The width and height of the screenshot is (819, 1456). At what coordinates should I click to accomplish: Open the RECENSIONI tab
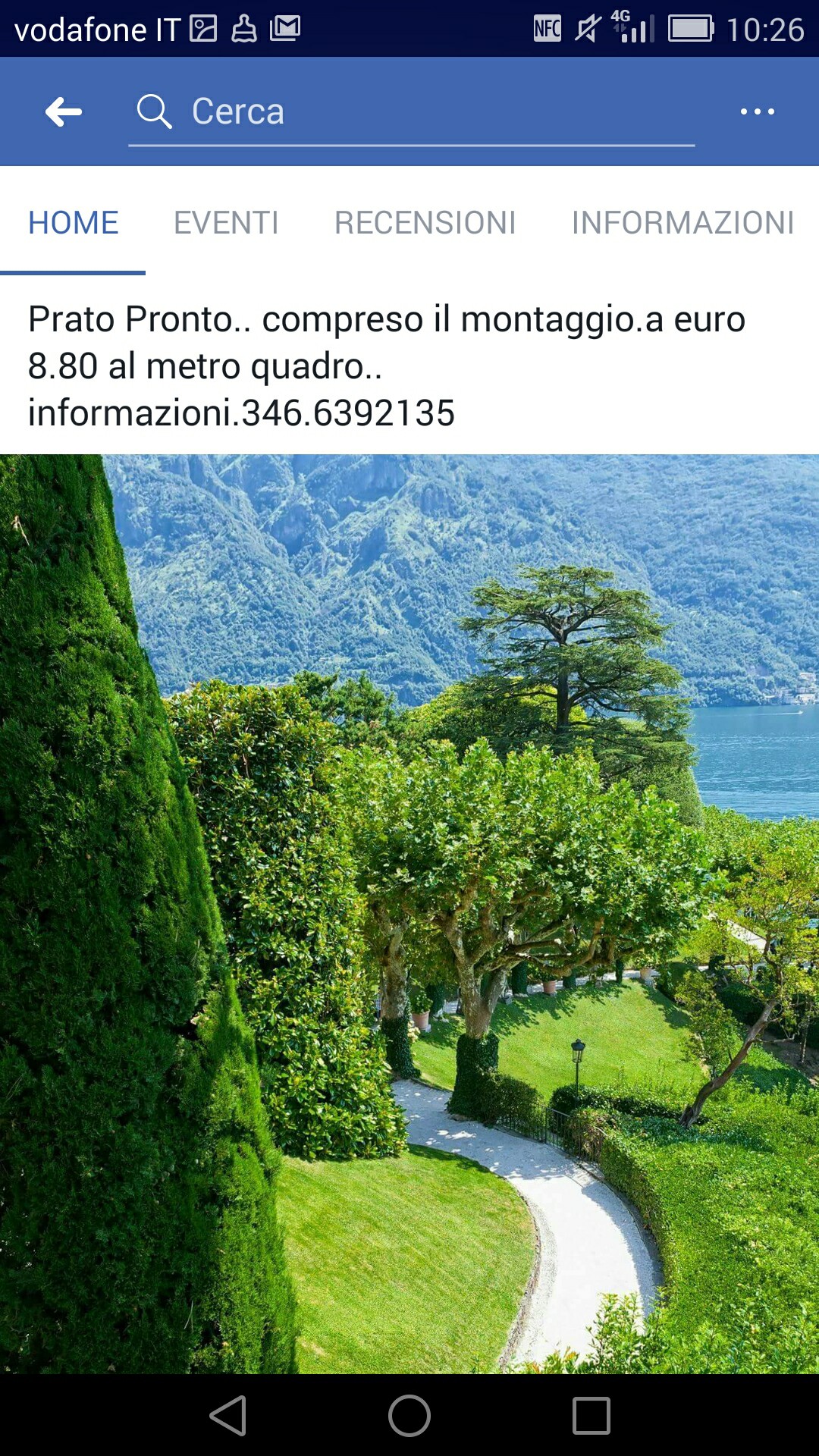tap(425, 223)
